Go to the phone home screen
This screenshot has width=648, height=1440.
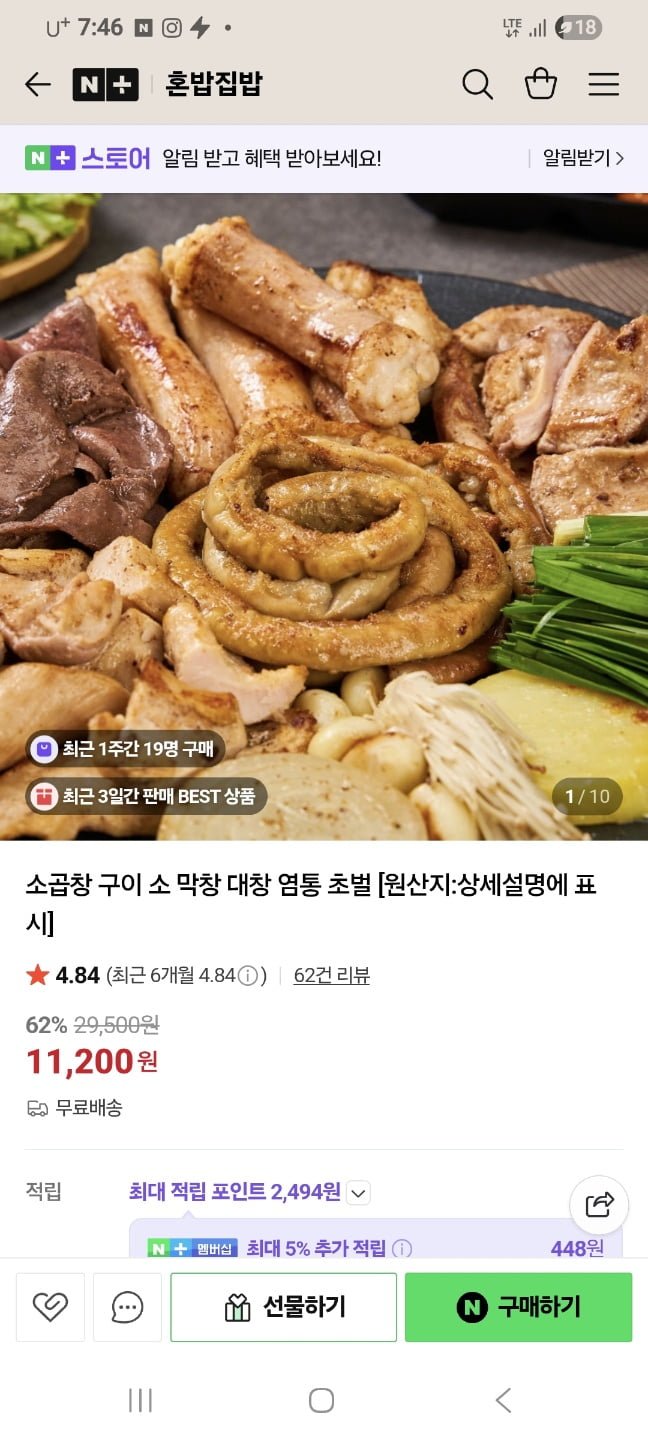(x=321, y=1400)
